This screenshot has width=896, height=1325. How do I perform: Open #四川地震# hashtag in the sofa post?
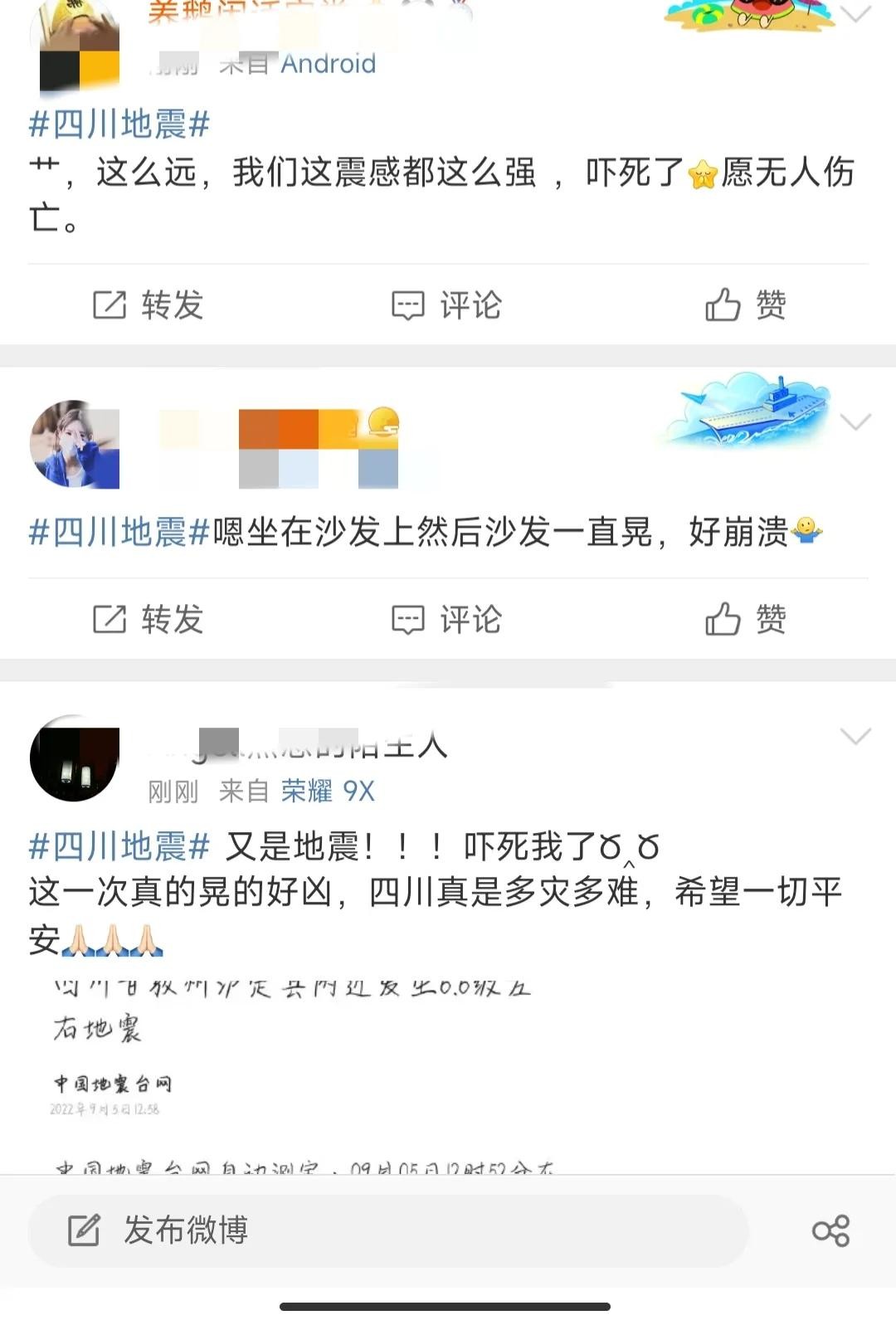click(119, 532)
